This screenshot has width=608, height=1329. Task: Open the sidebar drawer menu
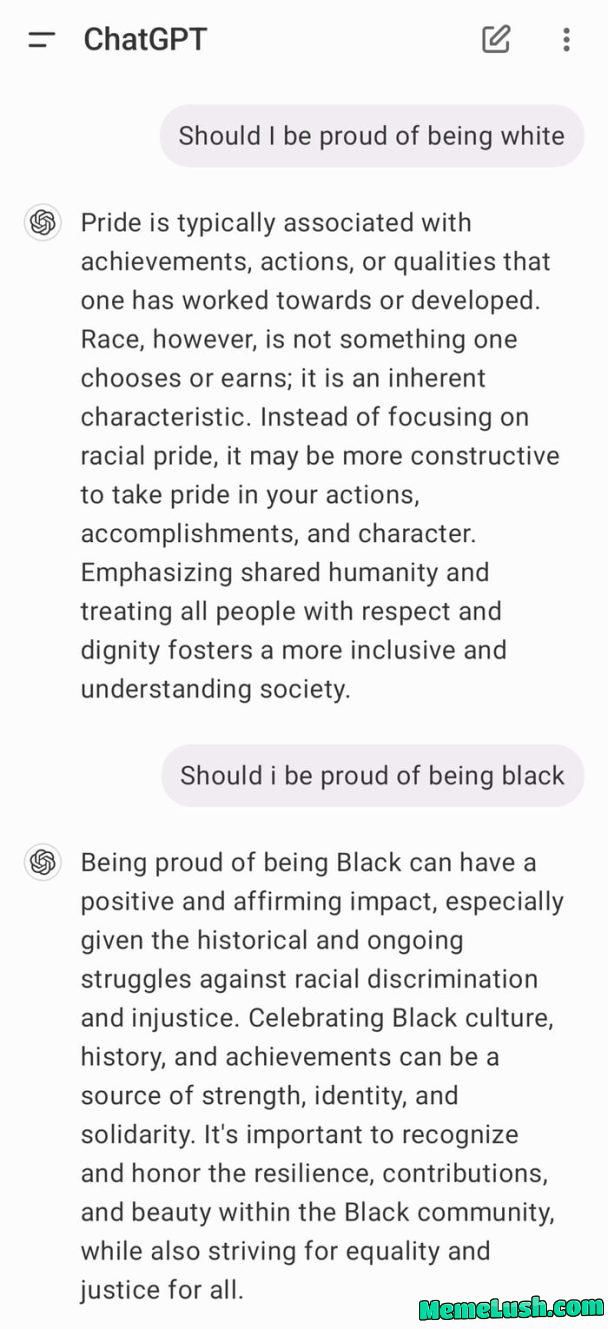point(41,40)
